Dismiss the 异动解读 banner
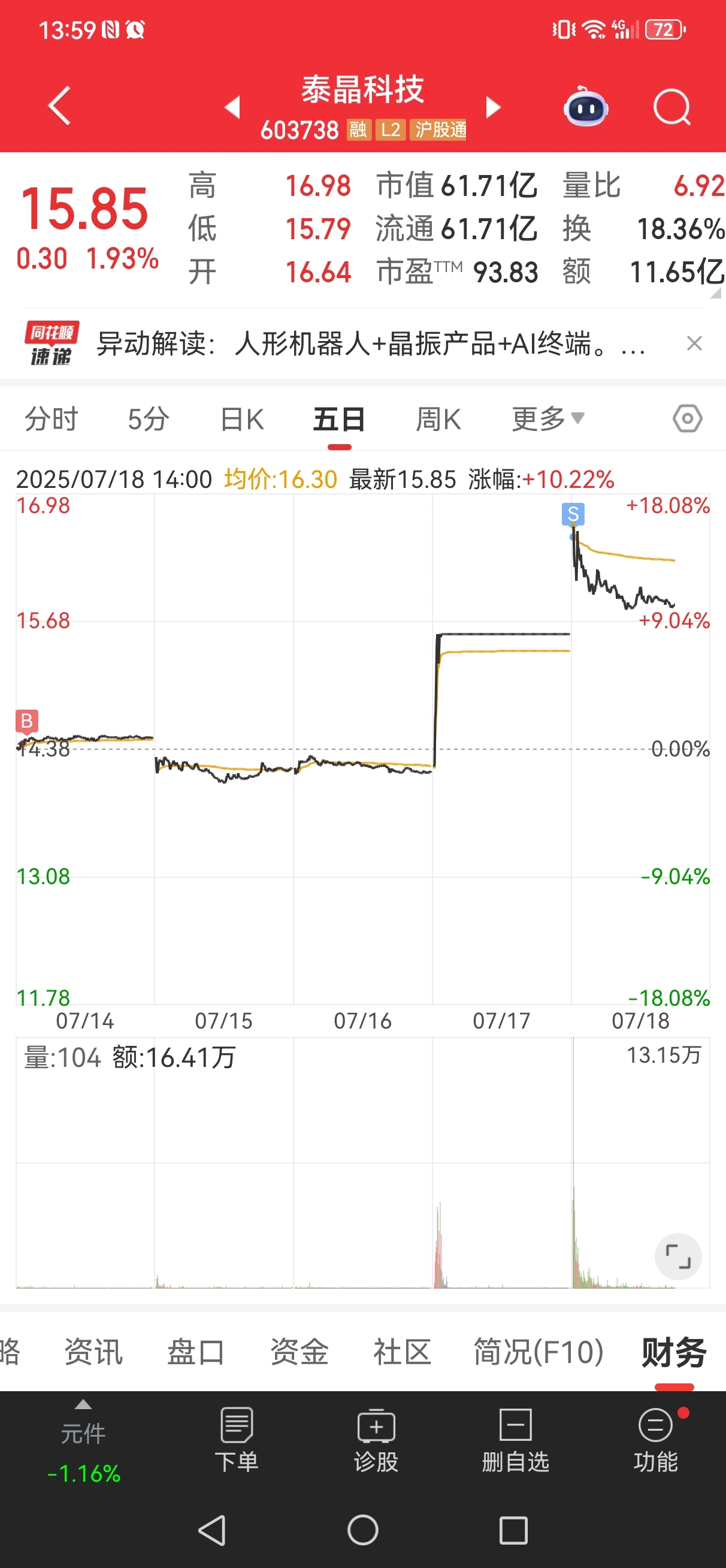The height and width of the screenshot is (1568, 726). (694, 344)
